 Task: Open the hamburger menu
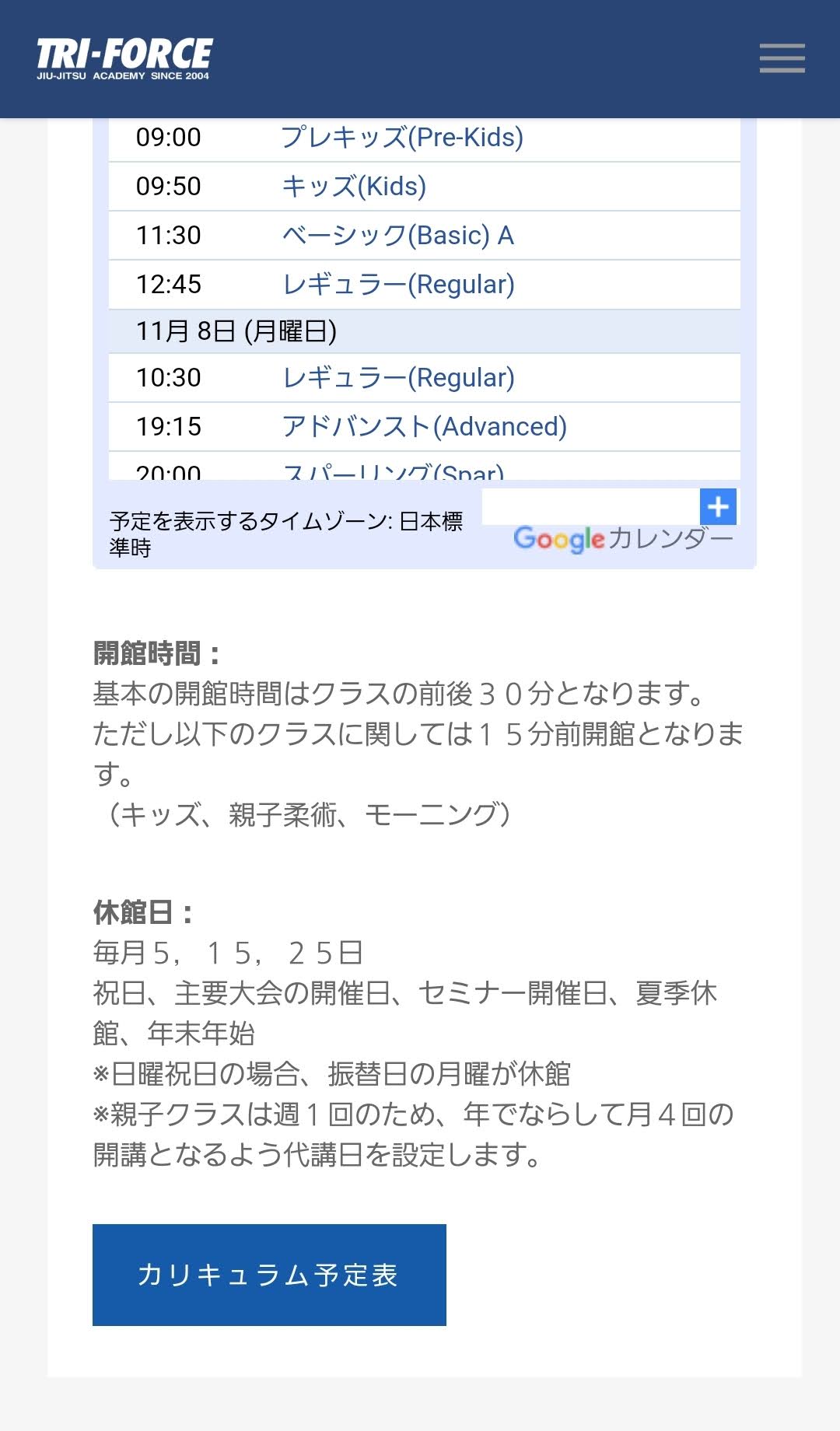point(782,58)
